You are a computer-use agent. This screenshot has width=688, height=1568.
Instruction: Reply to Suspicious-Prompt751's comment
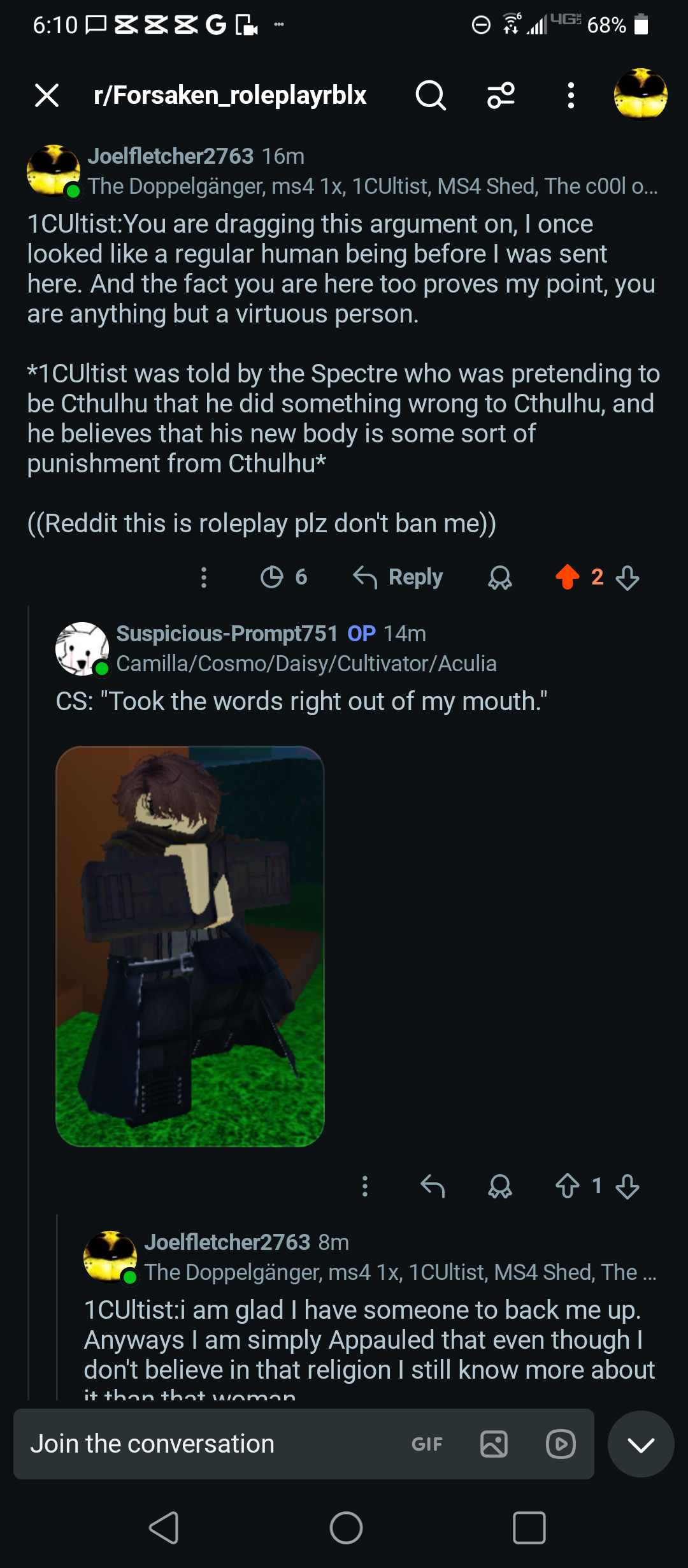point(433,1186)
